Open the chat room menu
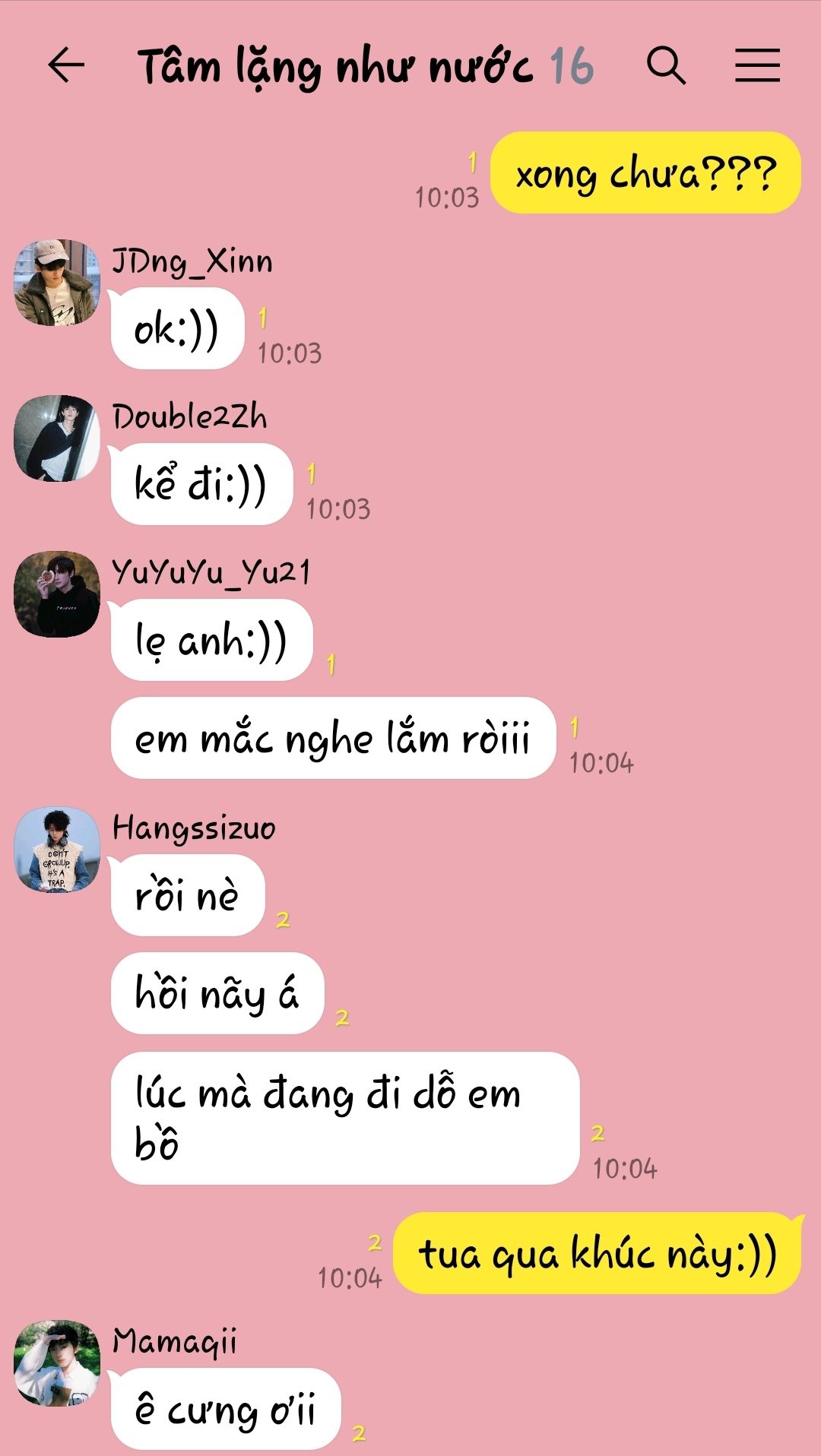This screenshot has height=1456, width=821. coord(757,65)
